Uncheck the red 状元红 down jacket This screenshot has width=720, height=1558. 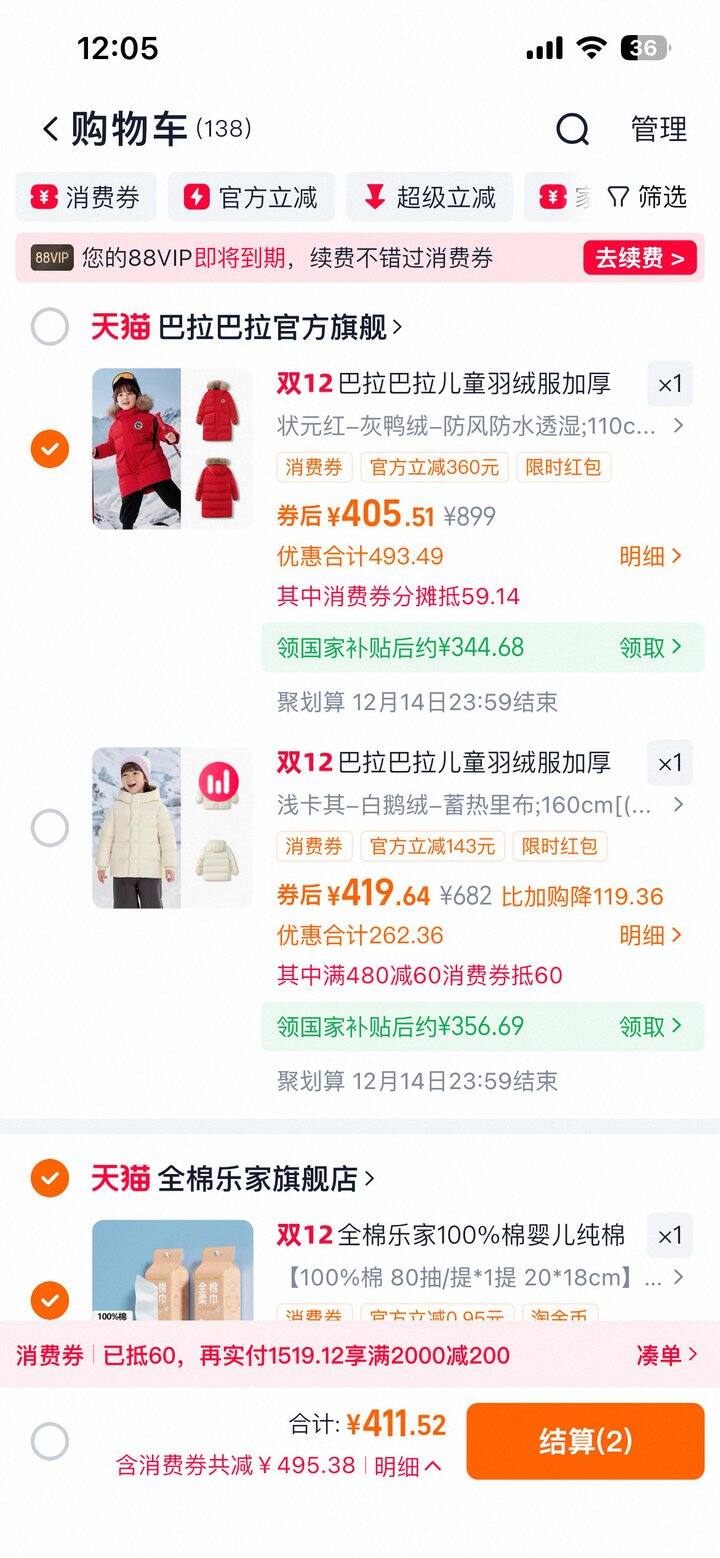[x=50, y=449]
